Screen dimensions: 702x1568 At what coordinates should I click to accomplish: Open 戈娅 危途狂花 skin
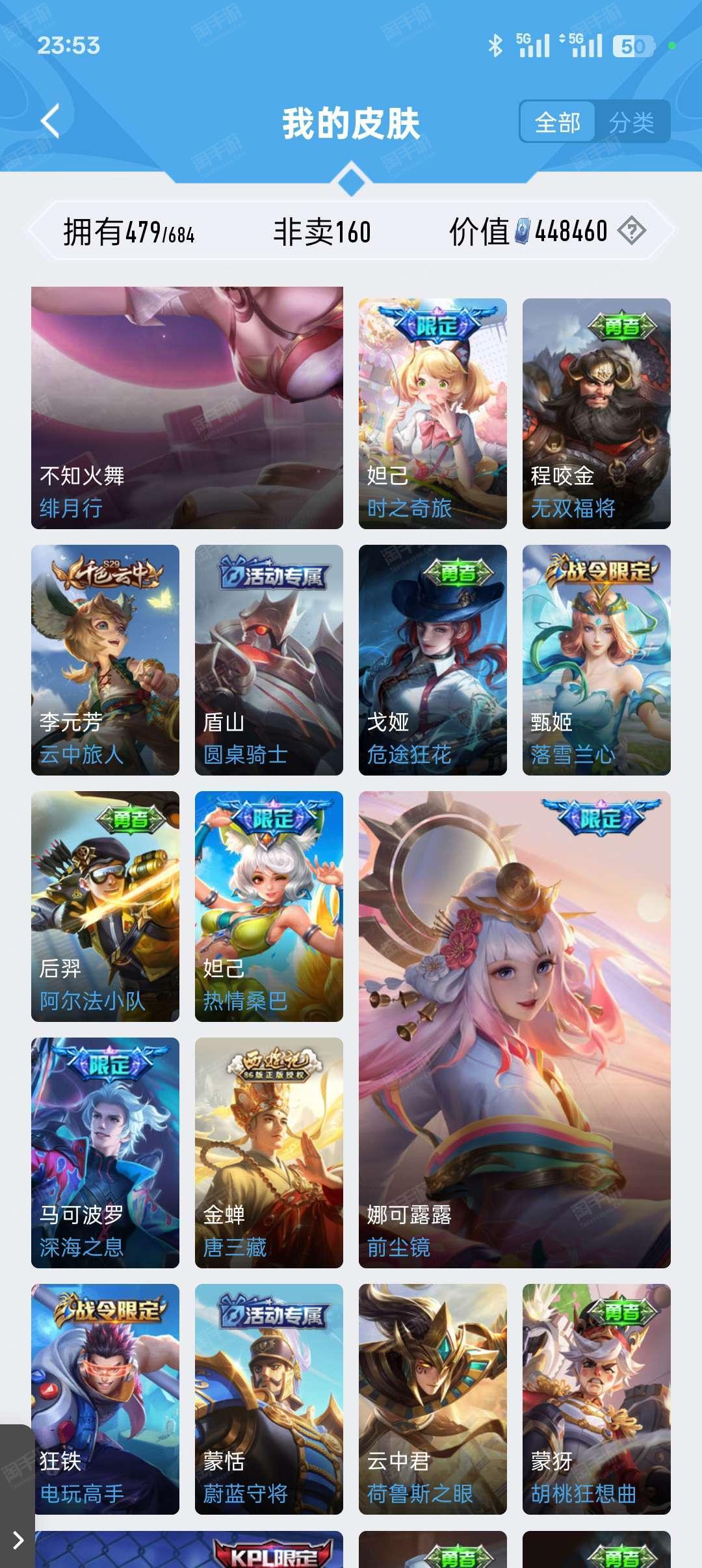coord(433,660)
